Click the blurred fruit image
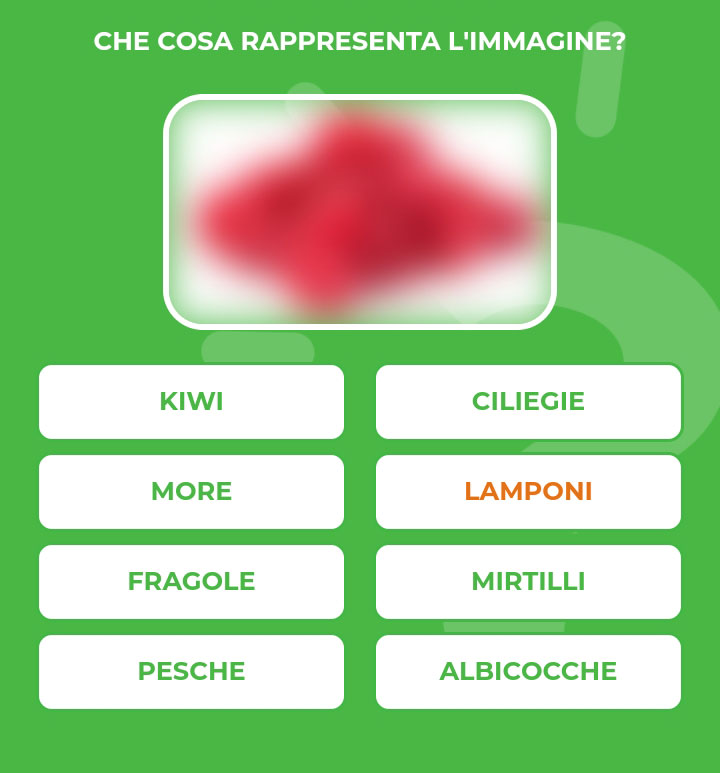The image size is (720, 773). click(360, 212)
